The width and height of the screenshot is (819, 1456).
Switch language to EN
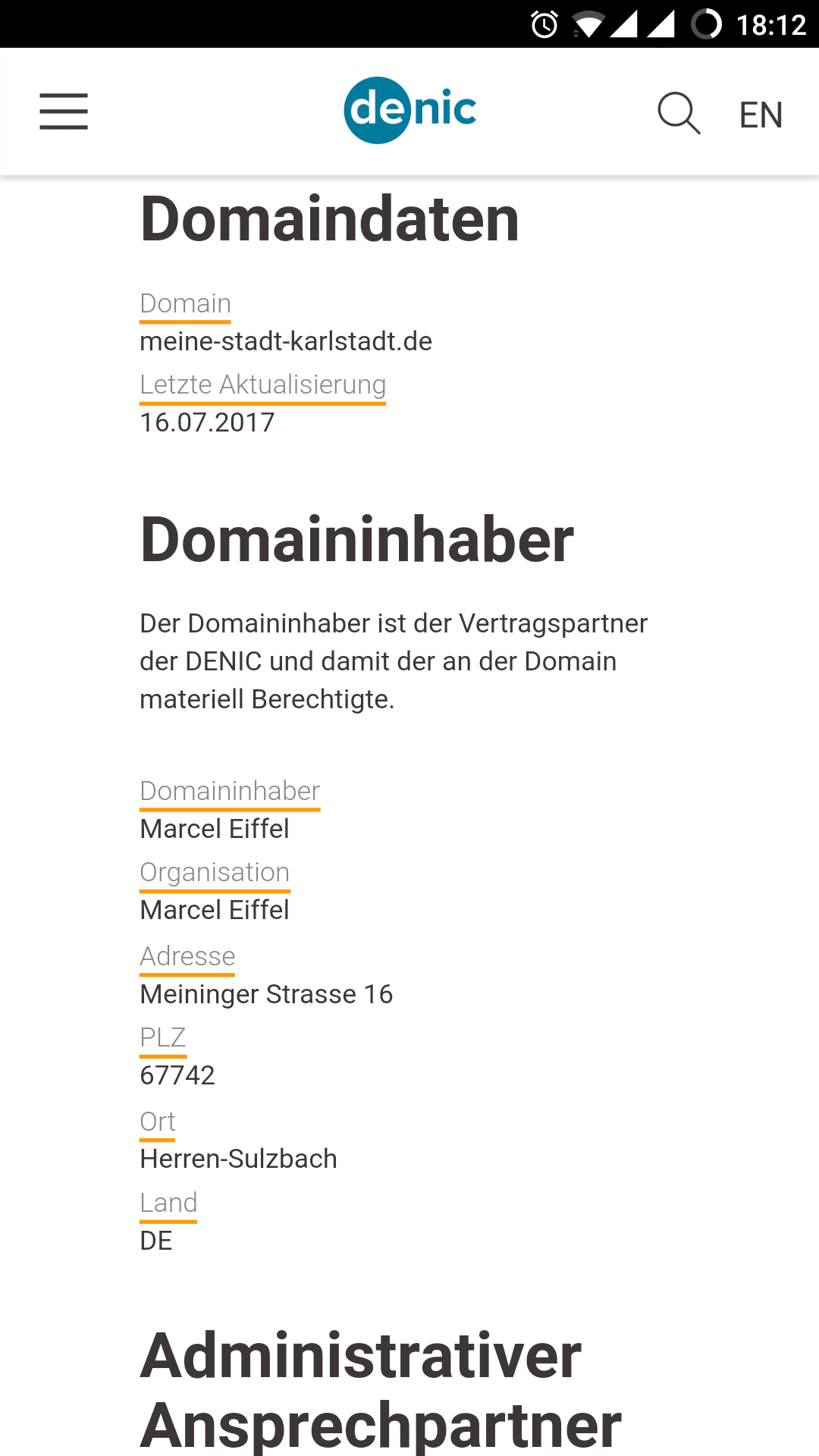click(761, 115)
